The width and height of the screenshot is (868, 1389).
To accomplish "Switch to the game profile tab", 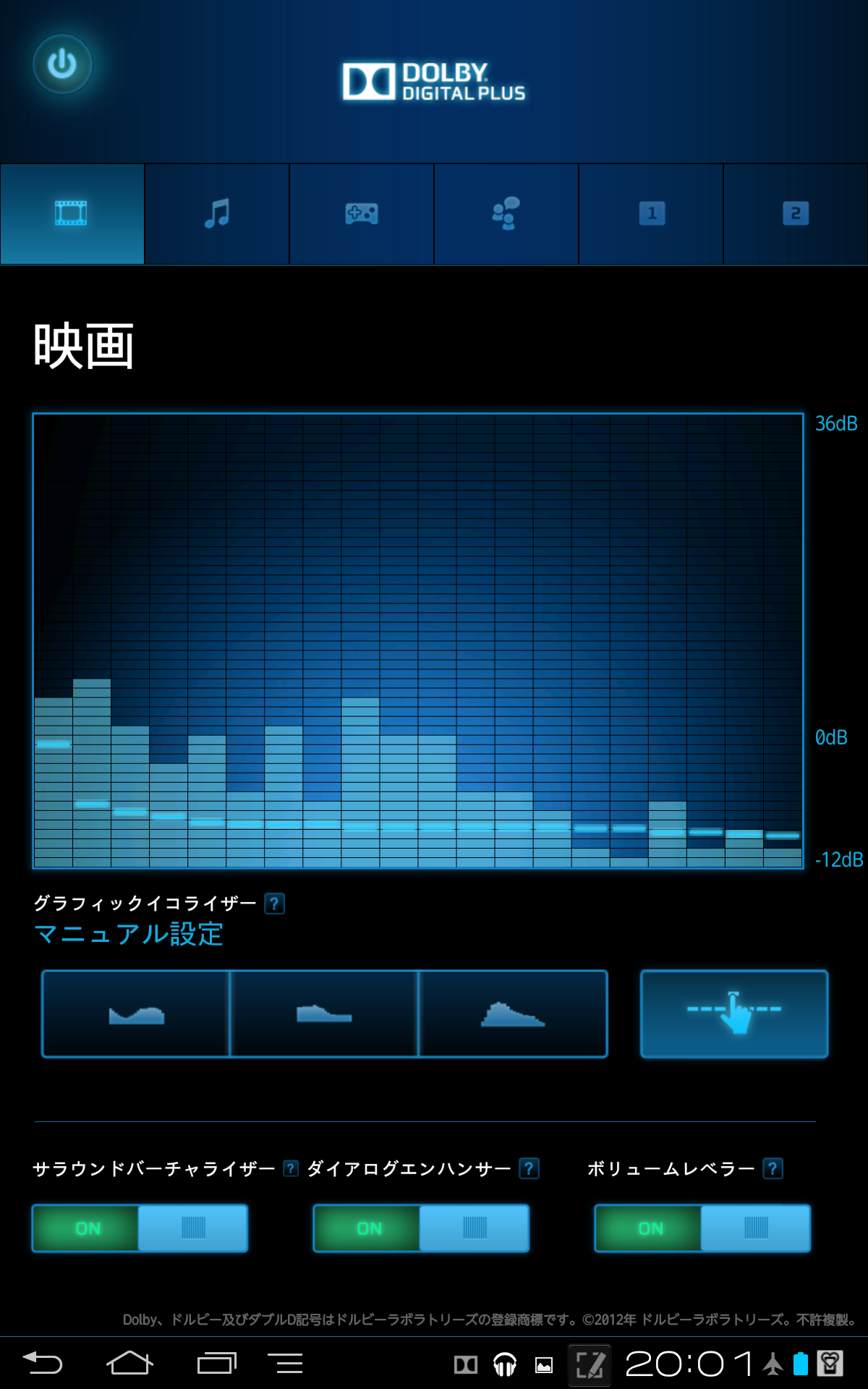I will tap(362, 213).
